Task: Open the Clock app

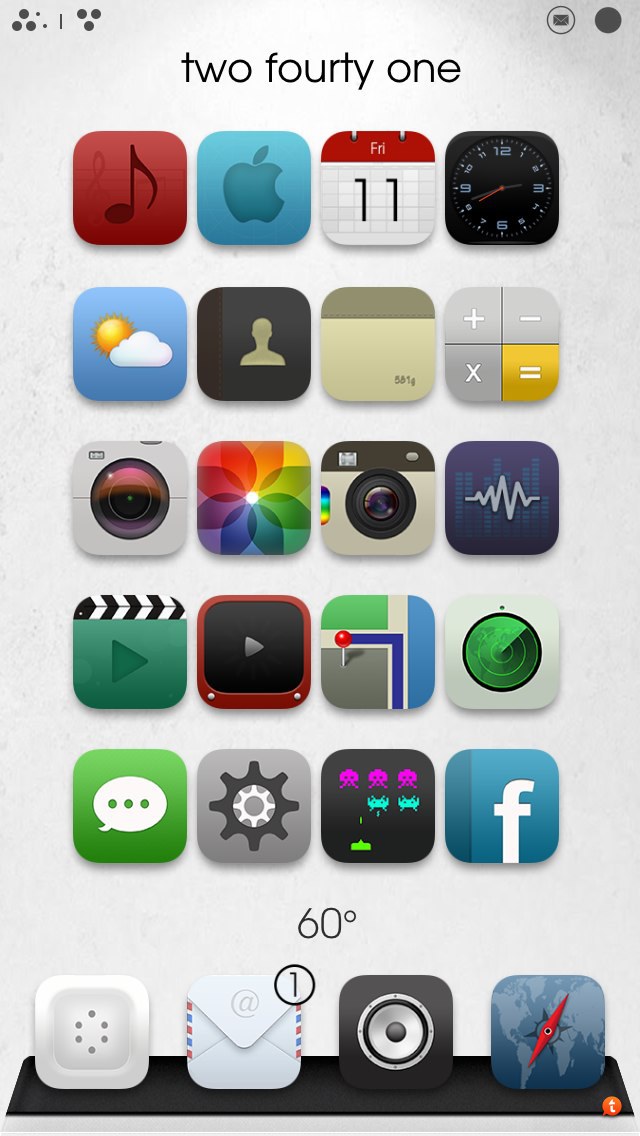Action: pos(502,188)
